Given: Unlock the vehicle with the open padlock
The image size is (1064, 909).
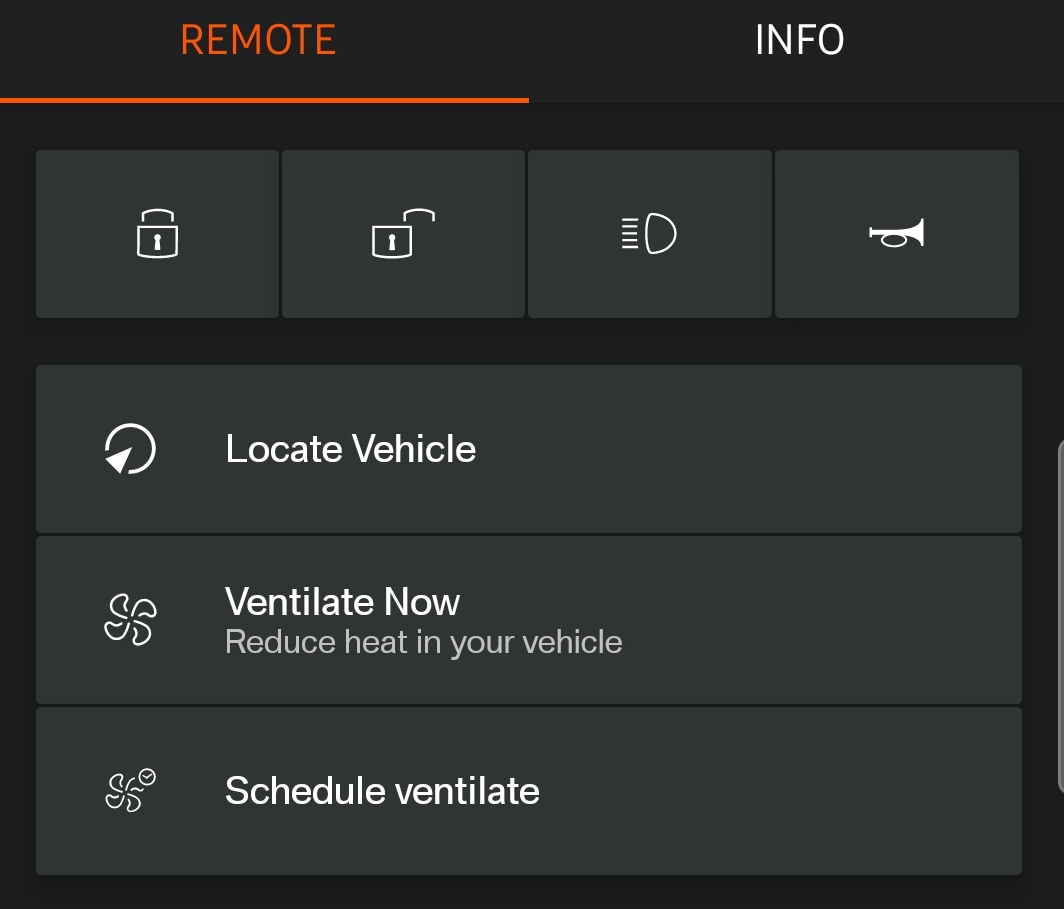Looking at the screenshot, I should (x=403, y=234).
